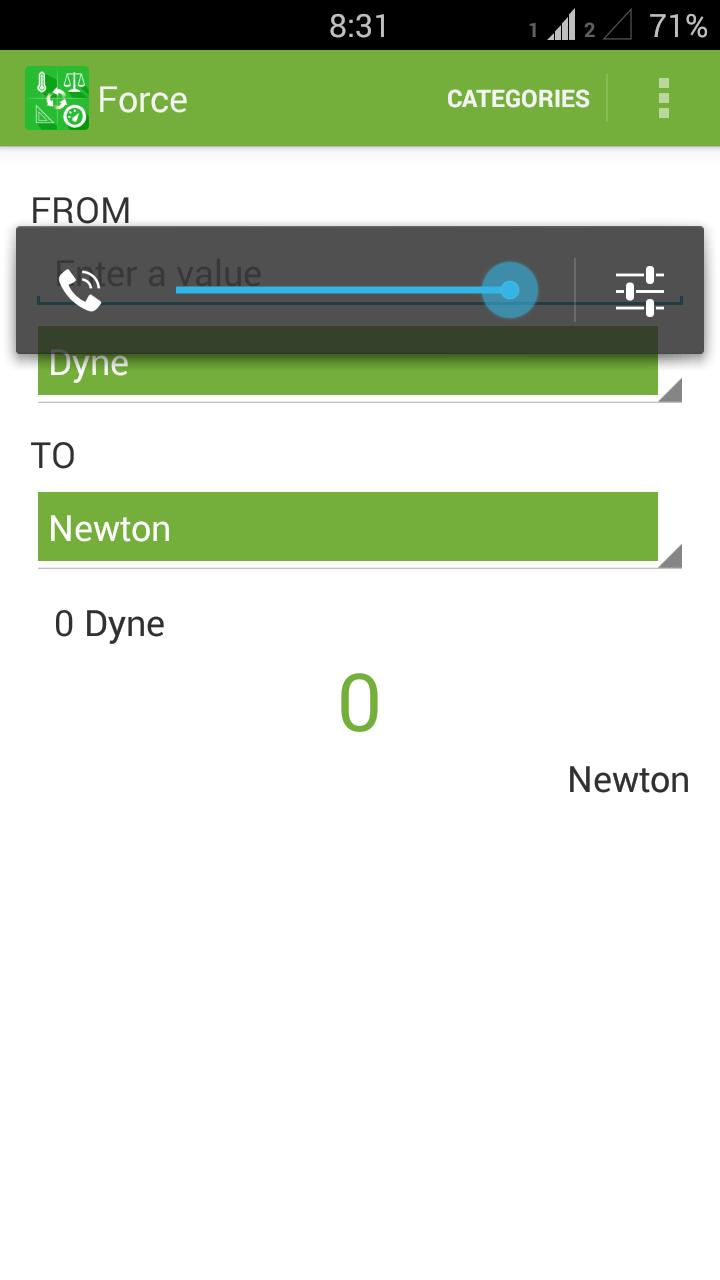
Task: Open the overflow menu in the app bar
Action: point(664,99)
